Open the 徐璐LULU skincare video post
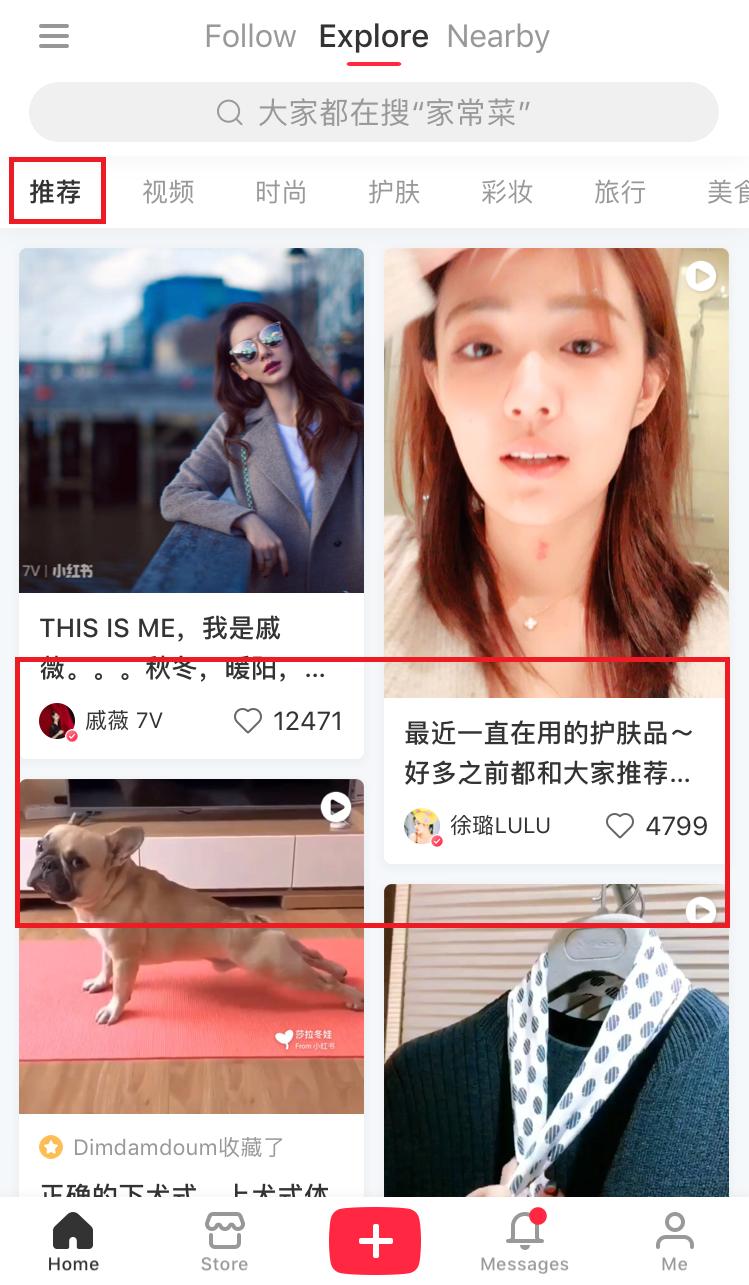 point(556,472)
